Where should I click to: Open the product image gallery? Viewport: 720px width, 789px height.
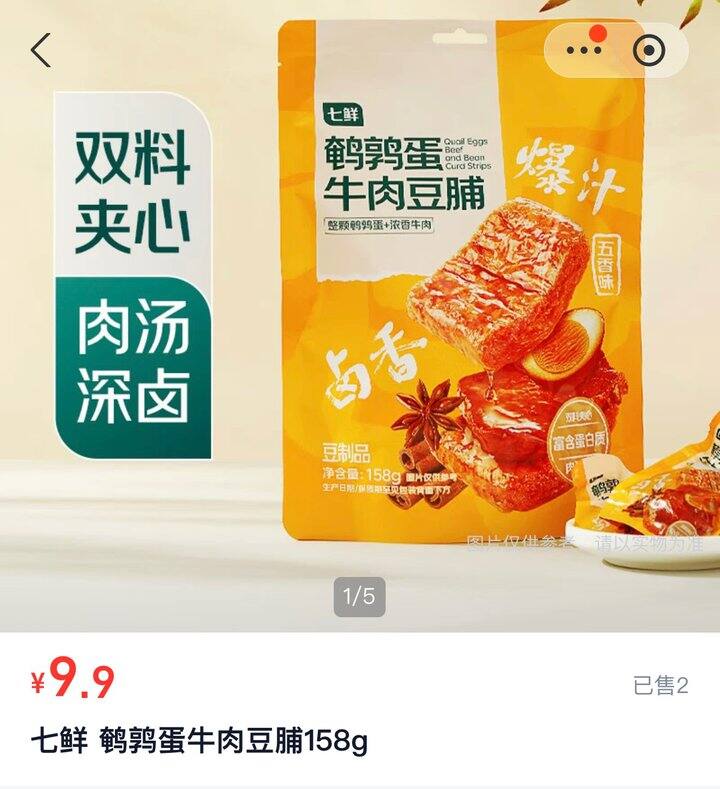click(x=360, y=330)
